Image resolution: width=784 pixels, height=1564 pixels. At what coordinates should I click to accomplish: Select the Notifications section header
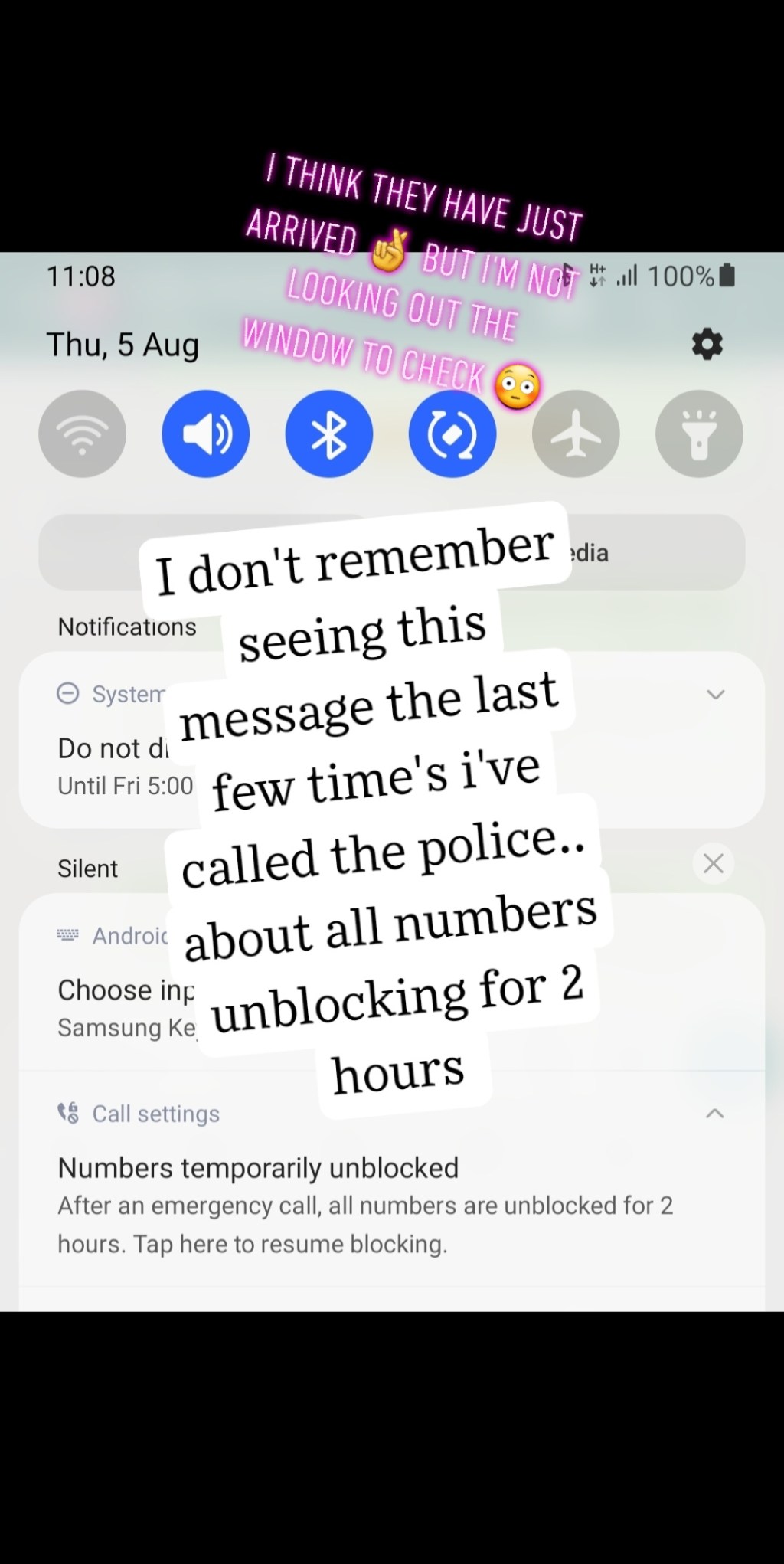coord(126,626)
